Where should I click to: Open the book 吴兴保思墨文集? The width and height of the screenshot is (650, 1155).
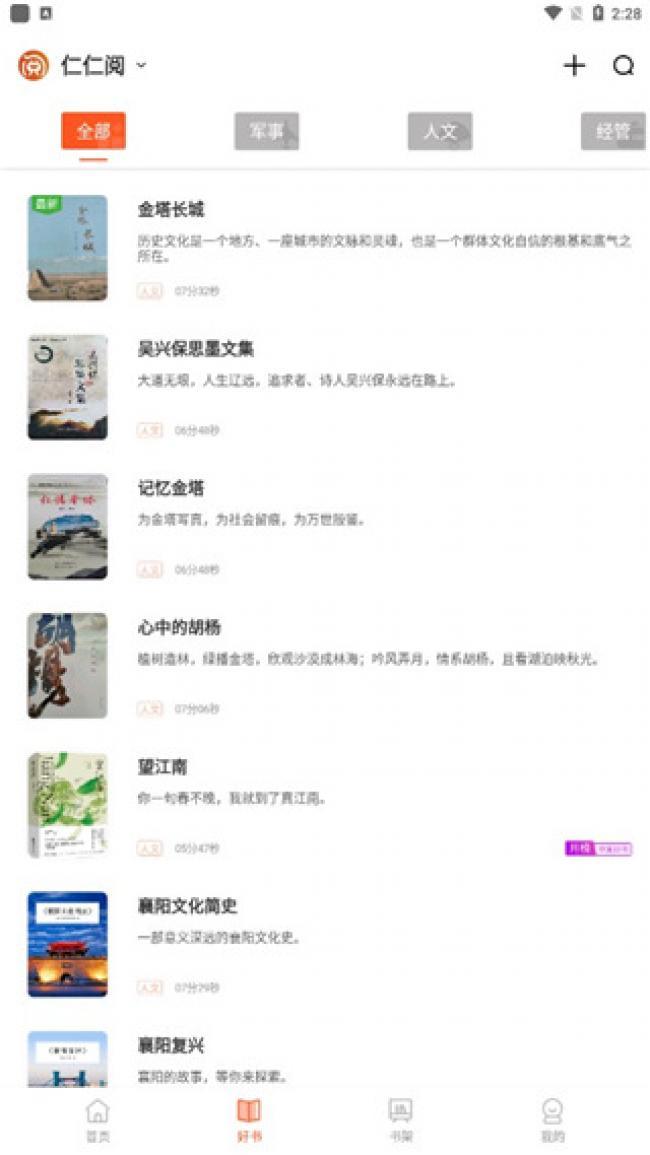196,349
